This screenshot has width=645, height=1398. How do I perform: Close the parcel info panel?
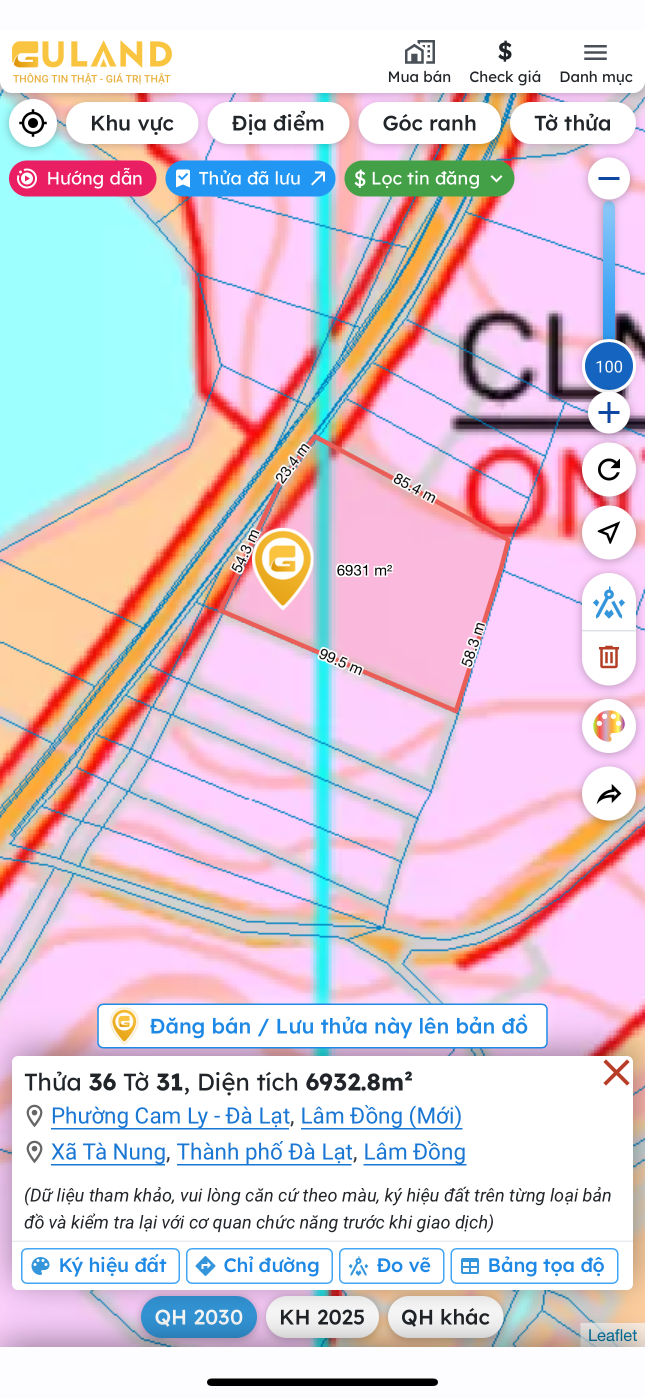point(616,1073)
